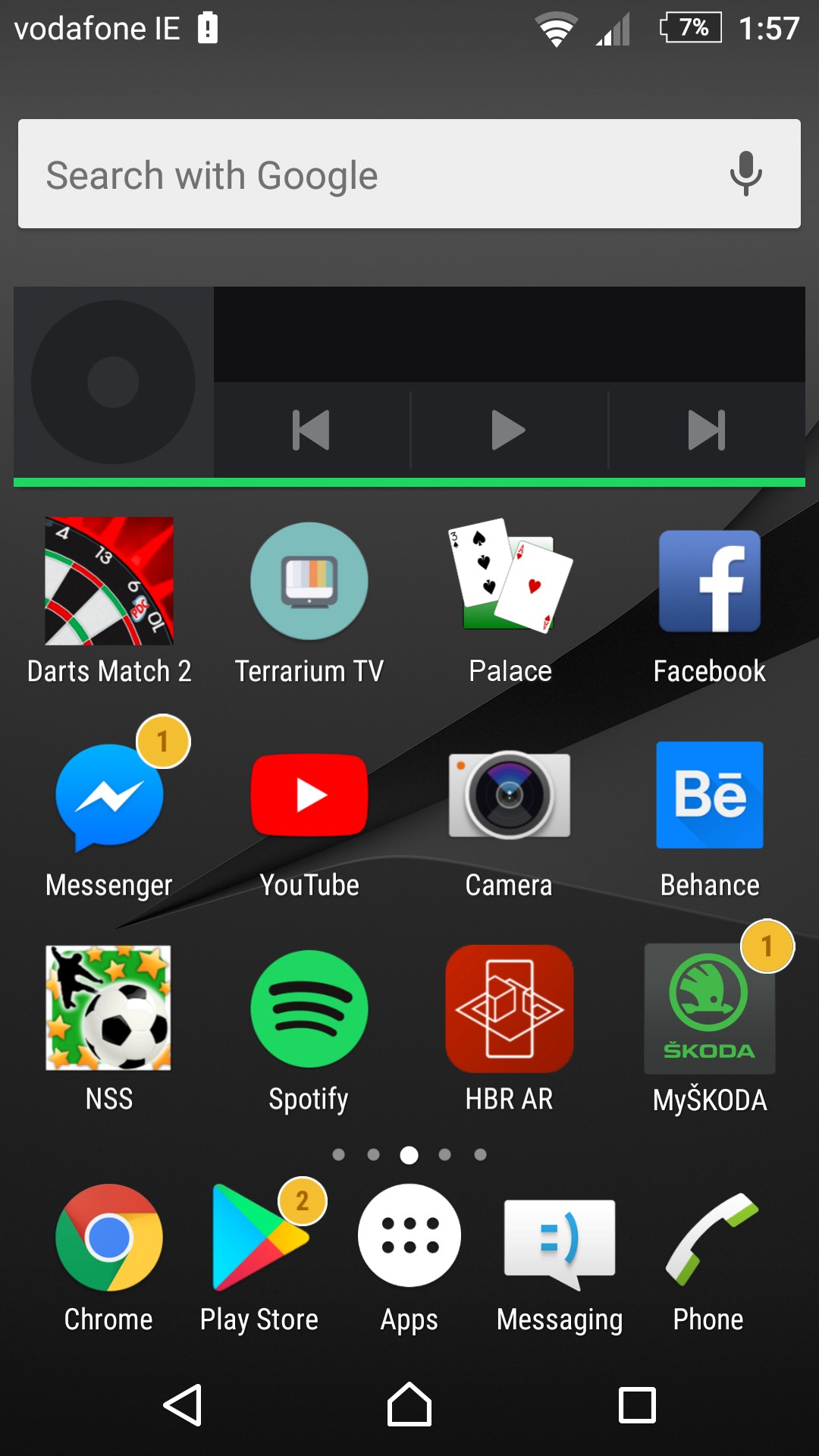
Task: Skip to previous track in music widget
Action: [x=312, y=430]
